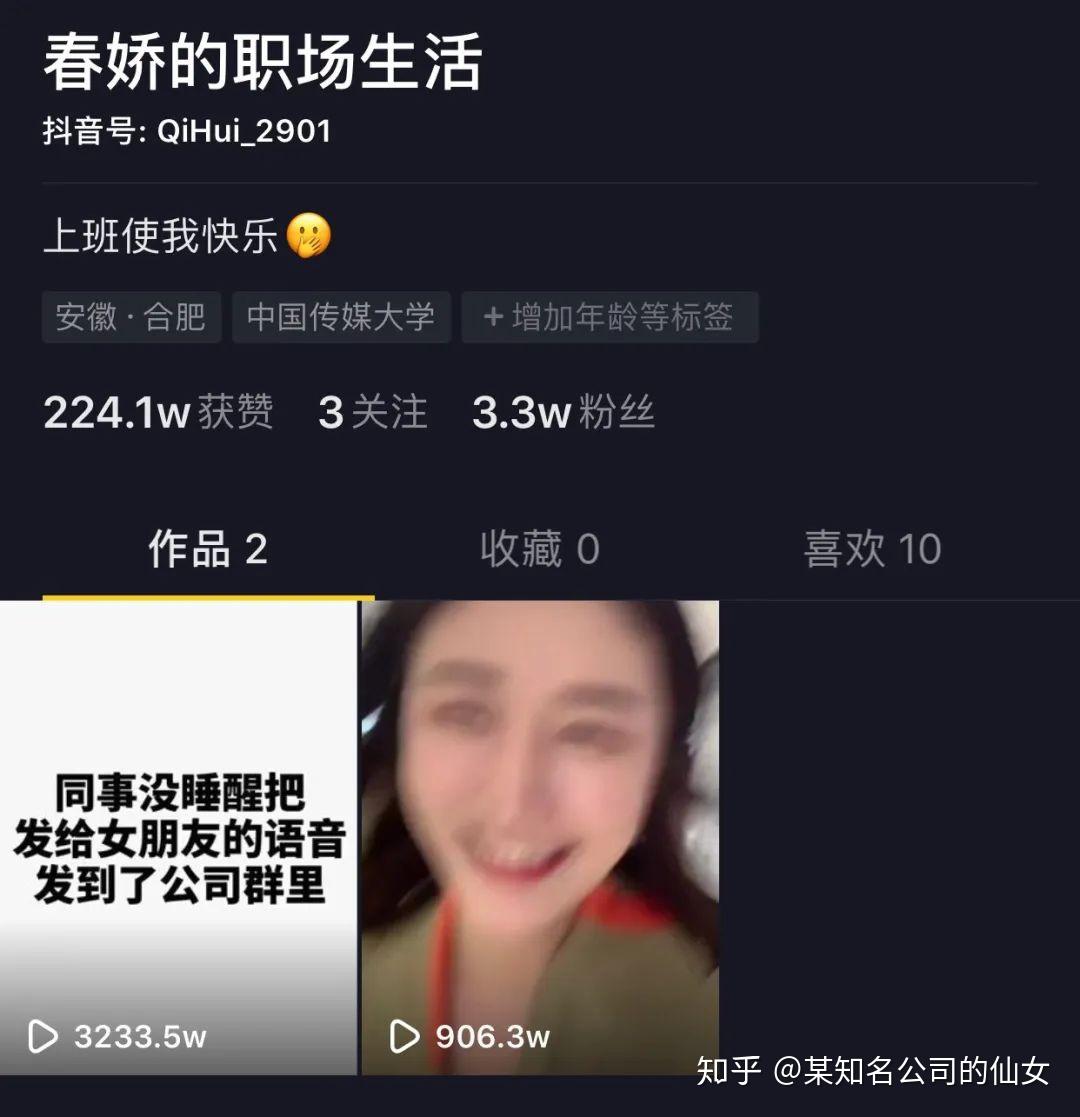Screen dimensions: 1080x1117
Task: View the 3 关注 following list
Action: point(372,413)
